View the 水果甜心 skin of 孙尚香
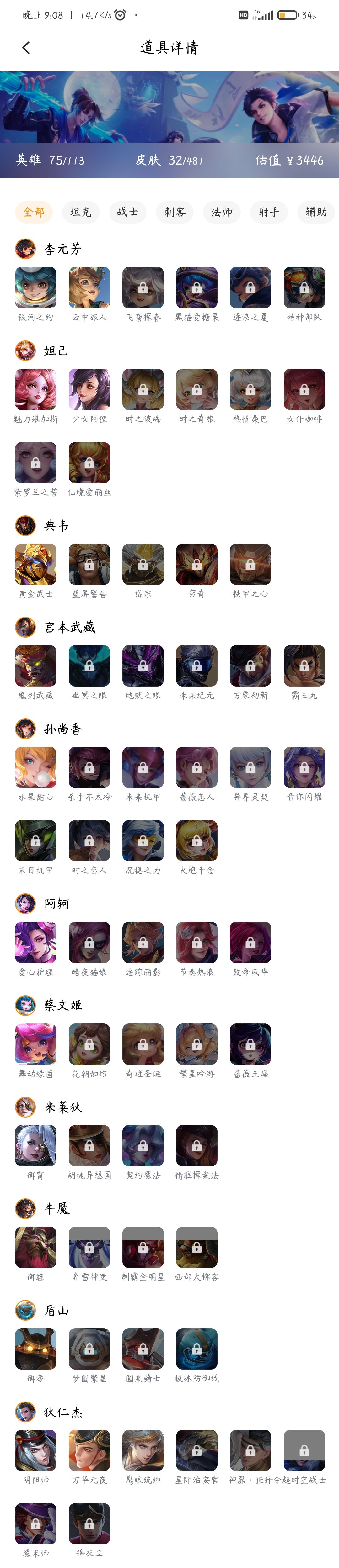 pyautogui.click(x=36, y=767)
